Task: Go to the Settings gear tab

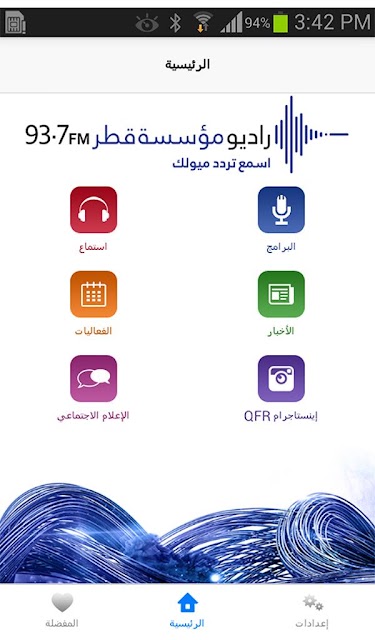Action: pos(312,611)
